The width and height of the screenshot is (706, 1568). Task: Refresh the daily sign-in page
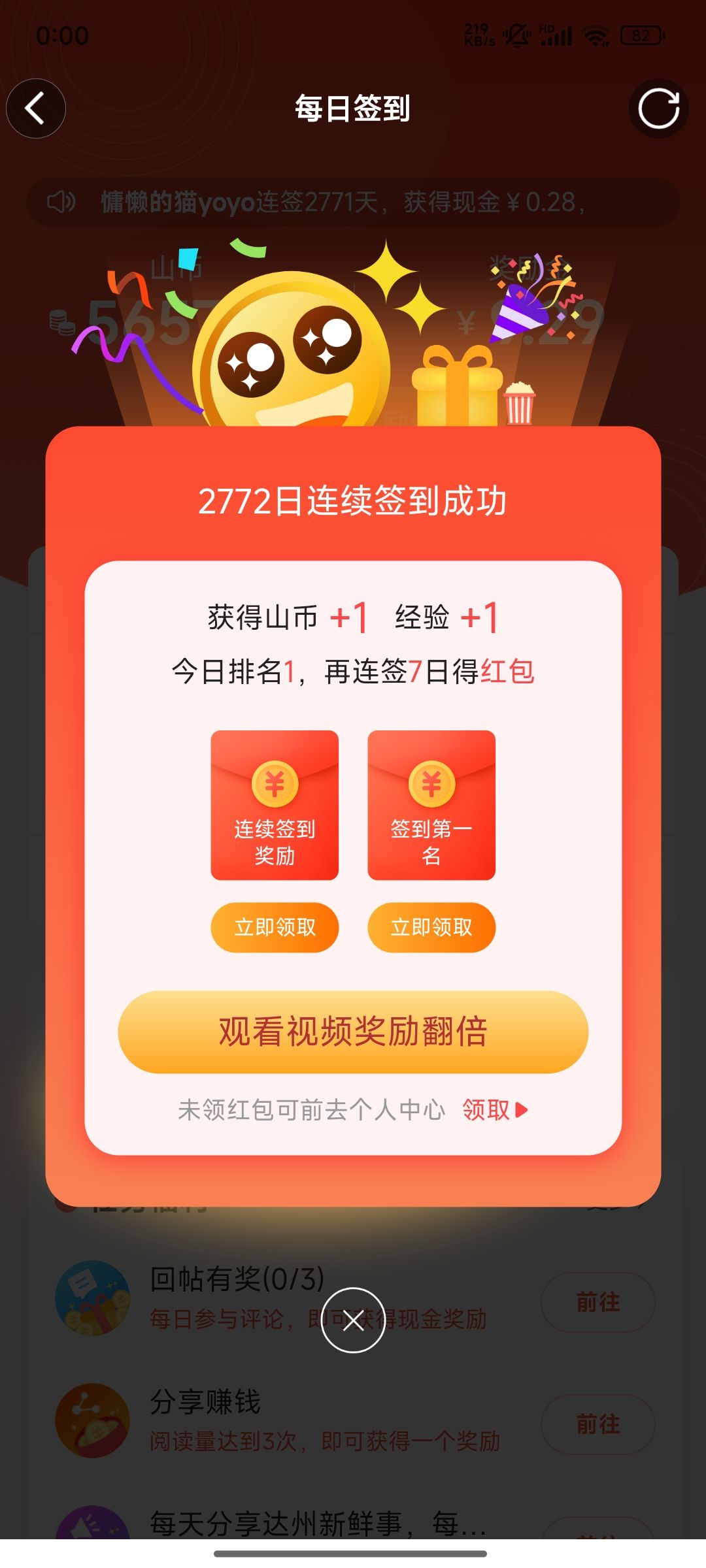[658, 108]
